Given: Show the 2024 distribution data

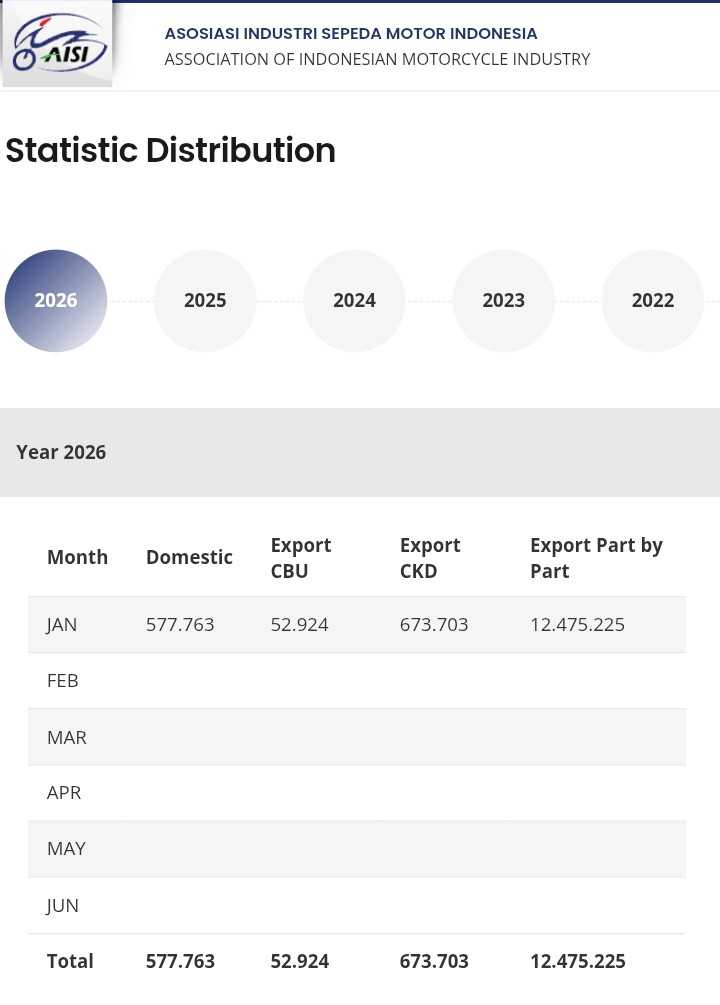Looking at the screenshot, I should (x=354, y=300).
